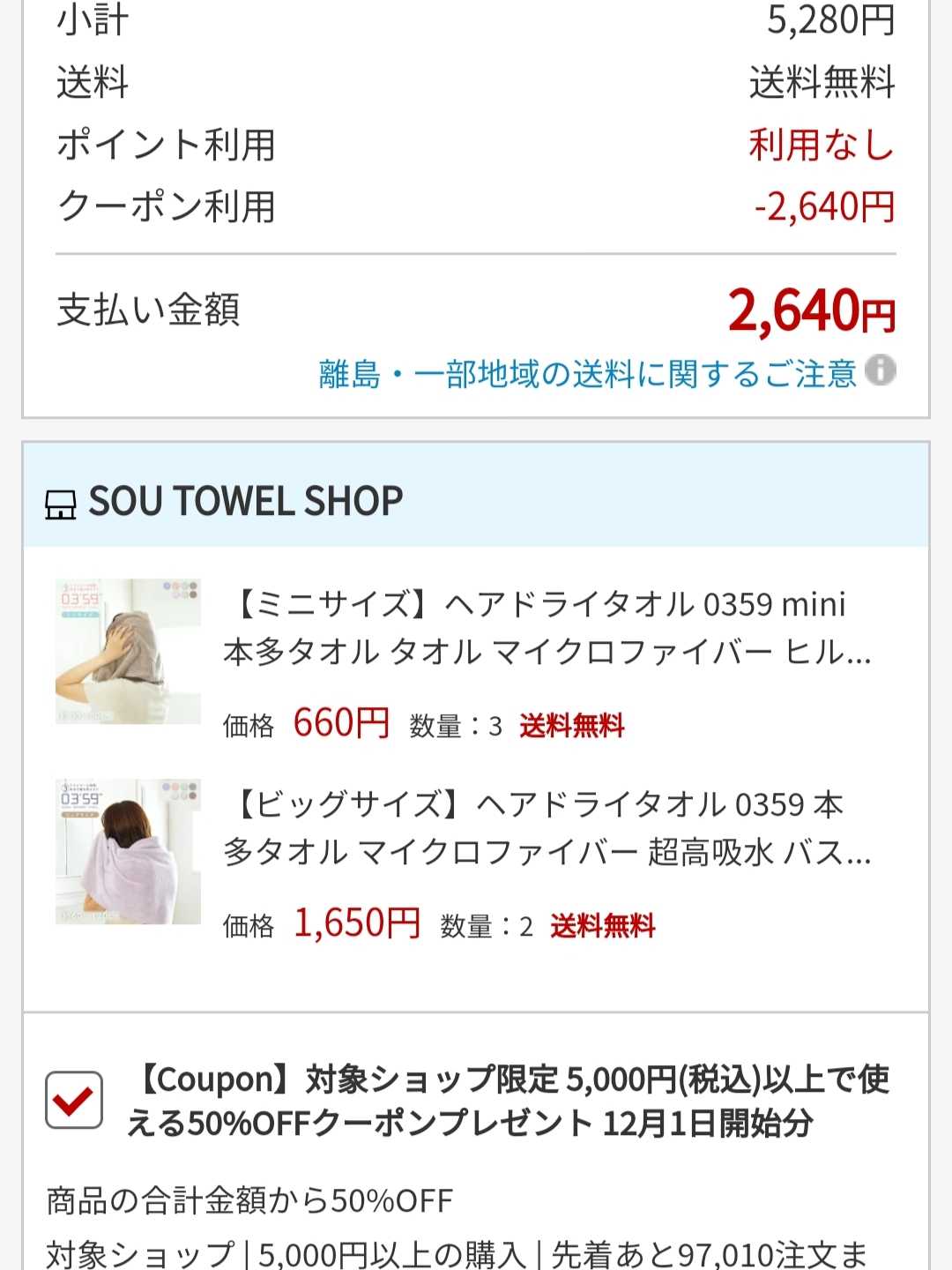Open the big size hair dry towel item
The height and width of the screenshot is (1270, 952).
click(547, 827)
